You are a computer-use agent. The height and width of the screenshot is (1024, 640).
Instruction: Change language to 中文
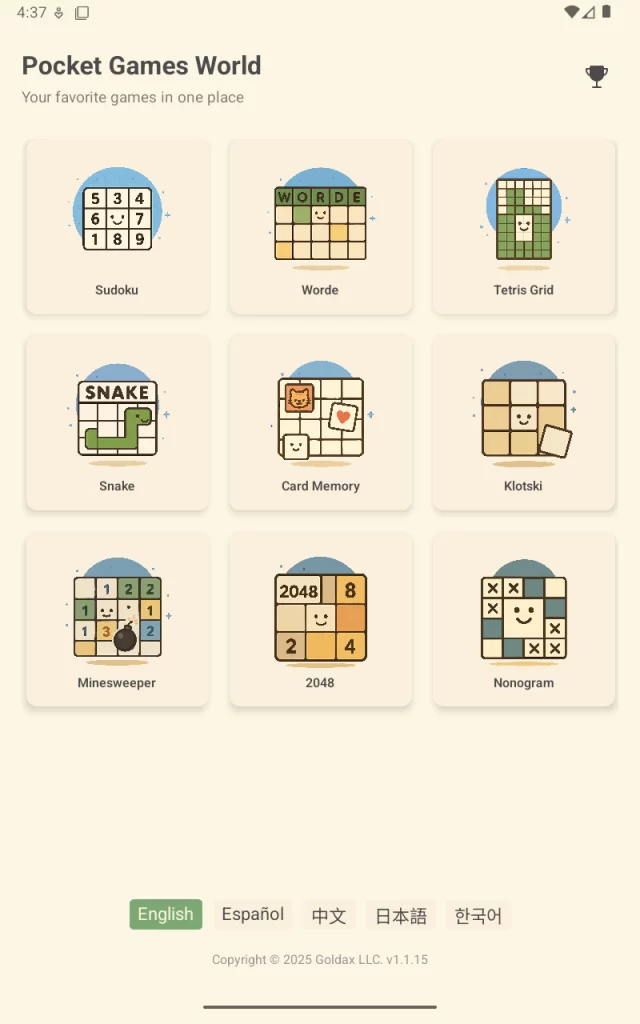[329, 915]
